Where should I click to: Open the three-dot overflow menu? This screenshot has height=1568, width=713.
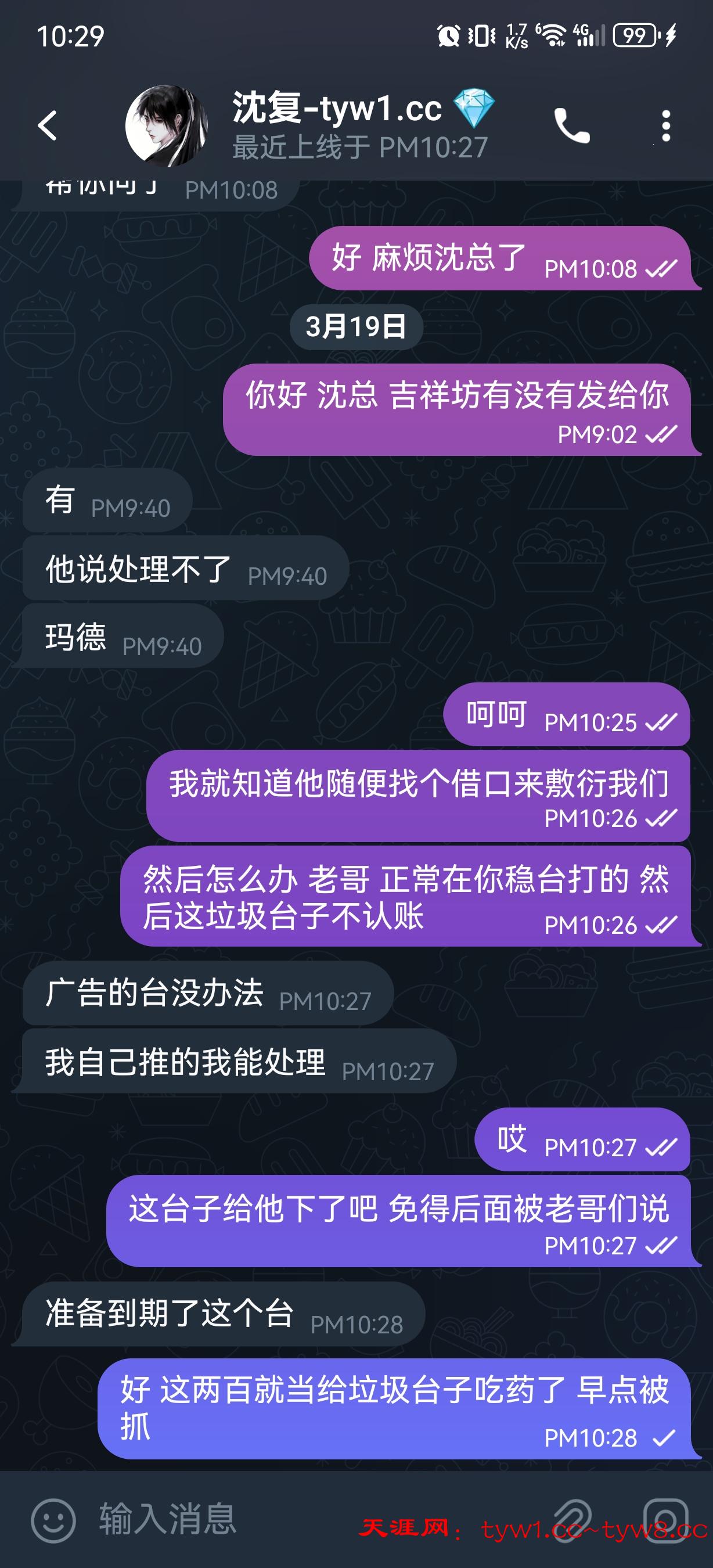[x=666, y=126]
